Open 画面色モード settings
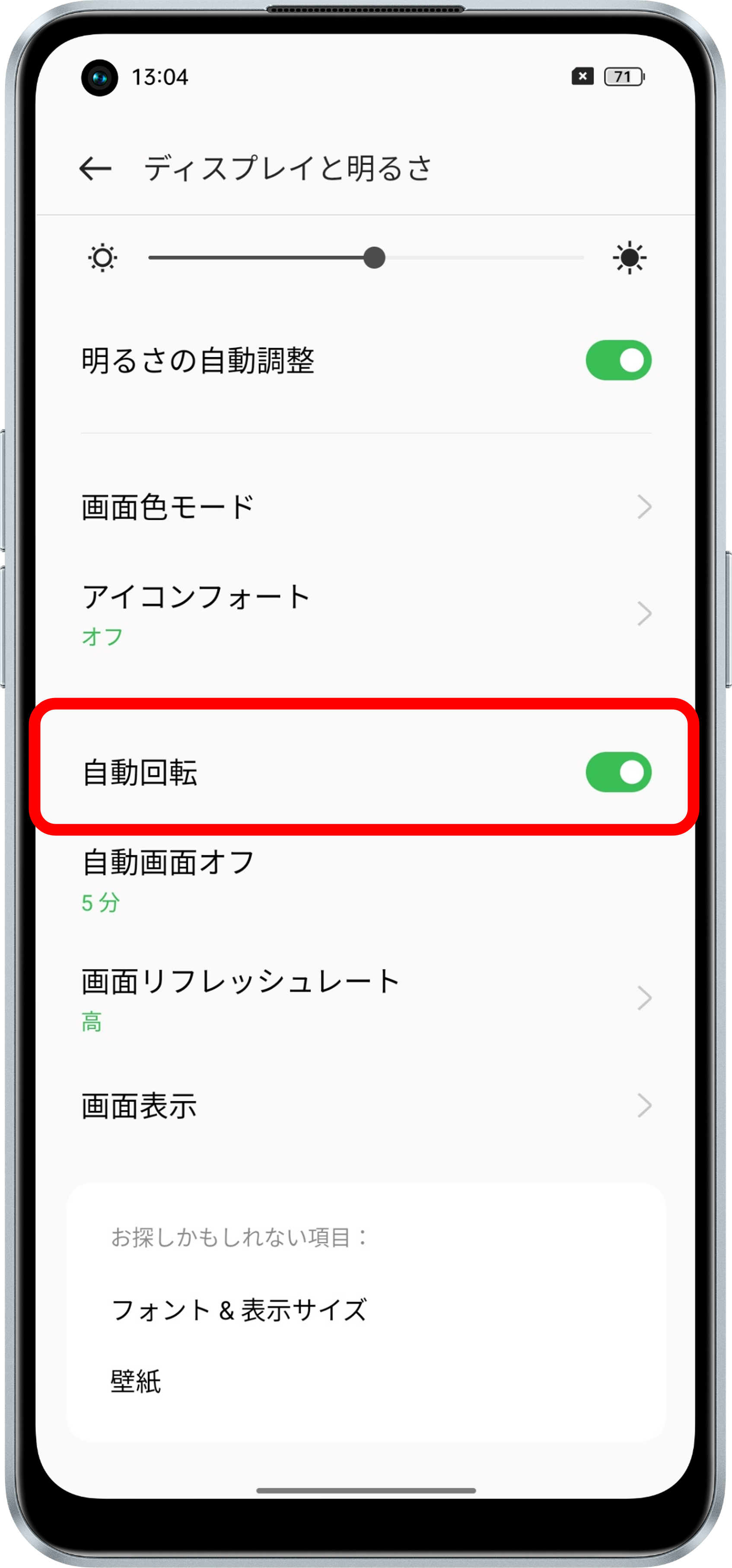Viewport: 732px width, 1568px height. 366,507
